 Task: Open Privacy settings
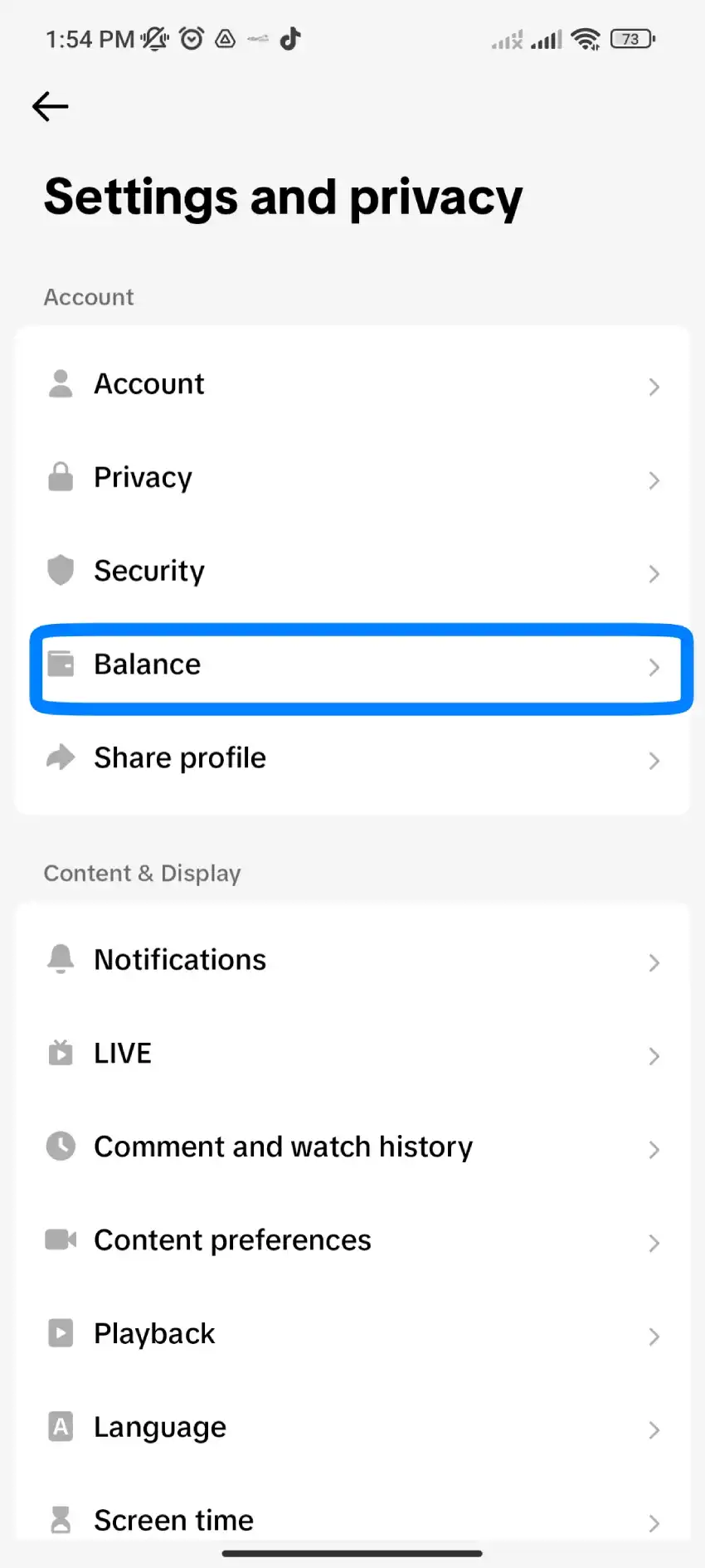tap(352, 478)
